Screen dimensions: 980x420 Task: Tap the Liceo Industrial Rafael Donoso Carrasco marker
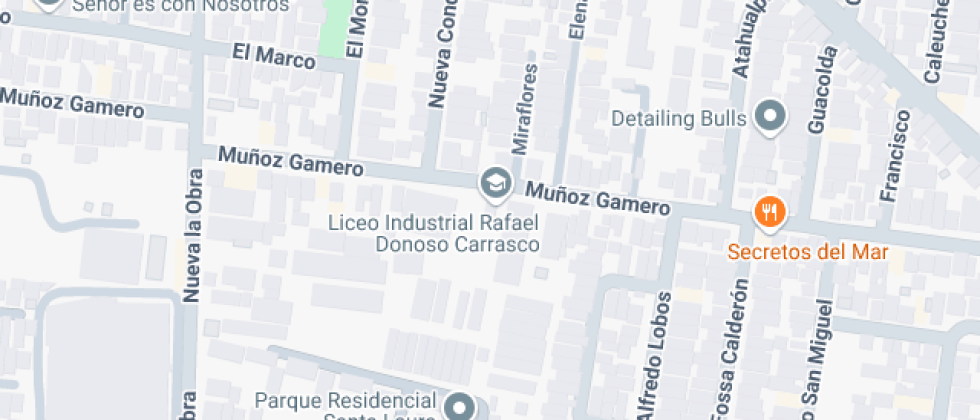coord(494,183)
